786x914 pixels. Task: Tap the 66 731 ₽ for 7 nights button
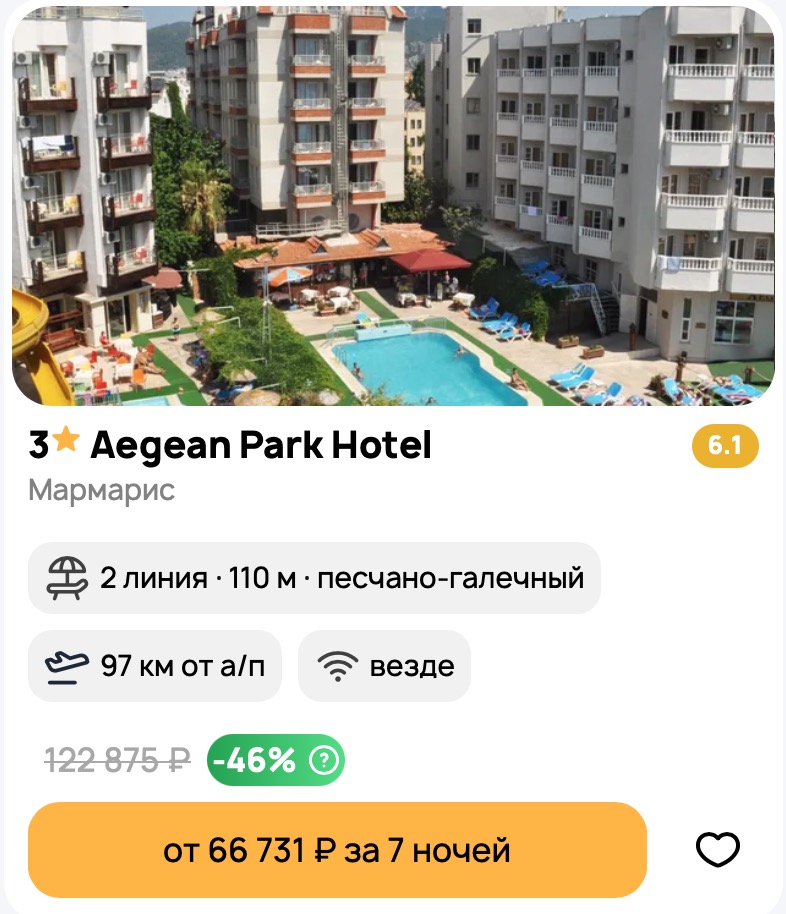point(337,850)
